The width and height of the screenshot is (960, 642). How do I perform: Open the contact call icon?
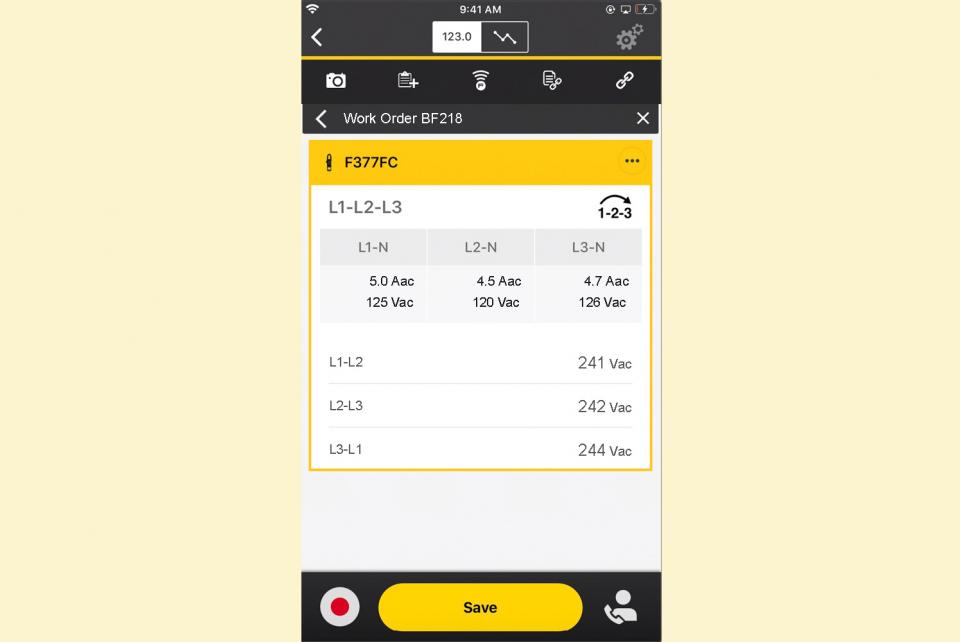621,607
